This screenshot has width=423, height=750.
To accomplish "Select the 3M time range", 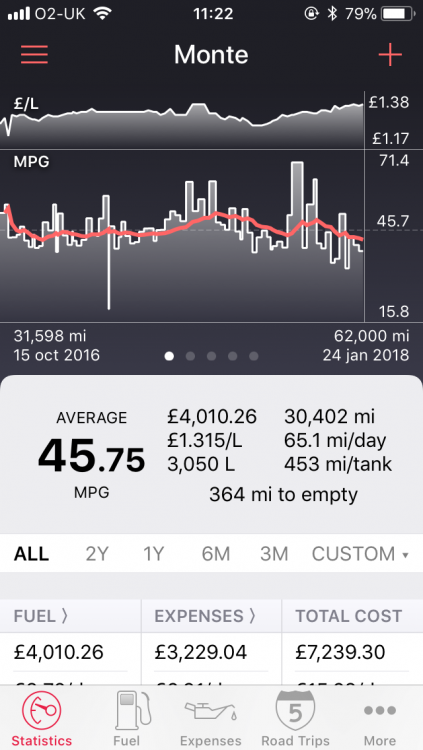I will [274, 554].
